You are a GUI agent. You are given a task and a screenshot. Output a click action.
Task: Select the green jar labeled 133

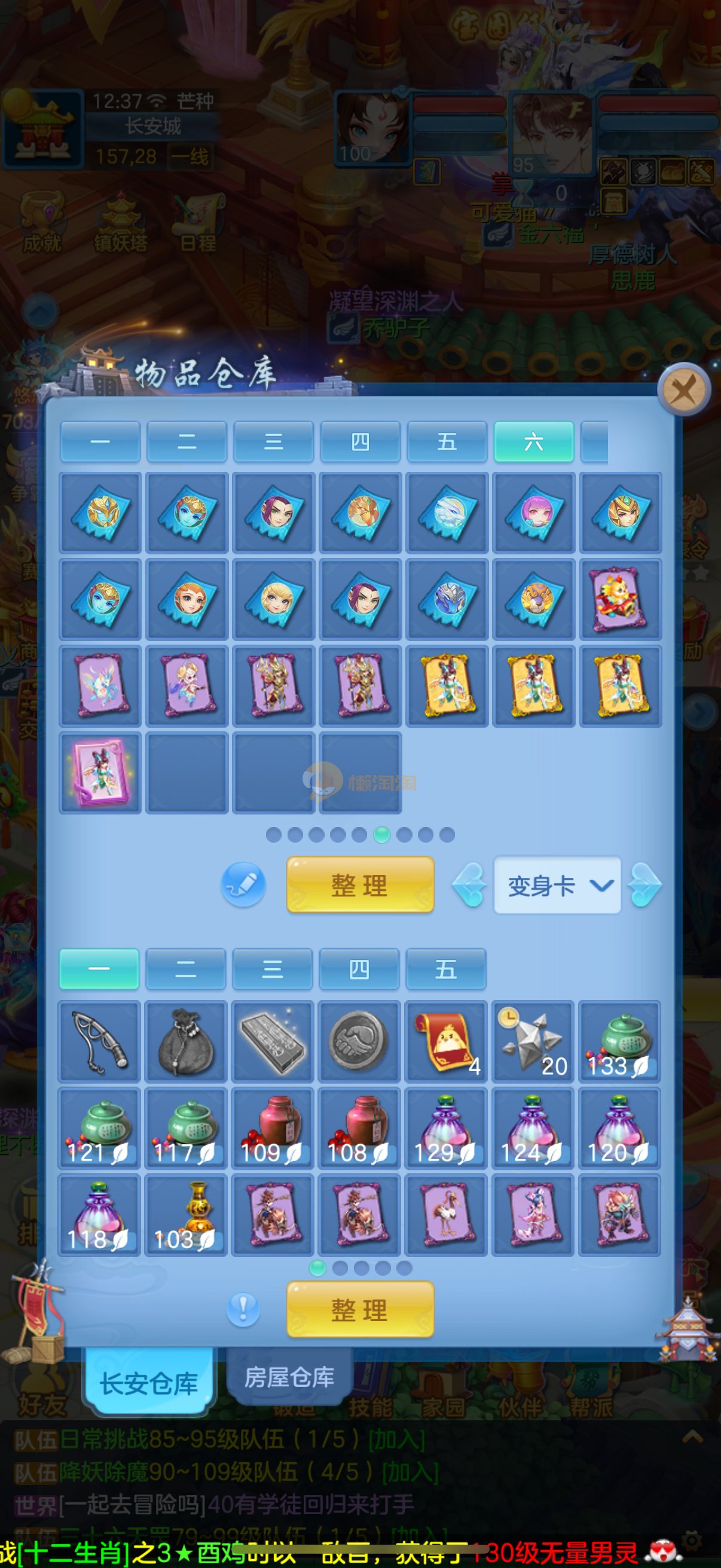[619, 1041]
